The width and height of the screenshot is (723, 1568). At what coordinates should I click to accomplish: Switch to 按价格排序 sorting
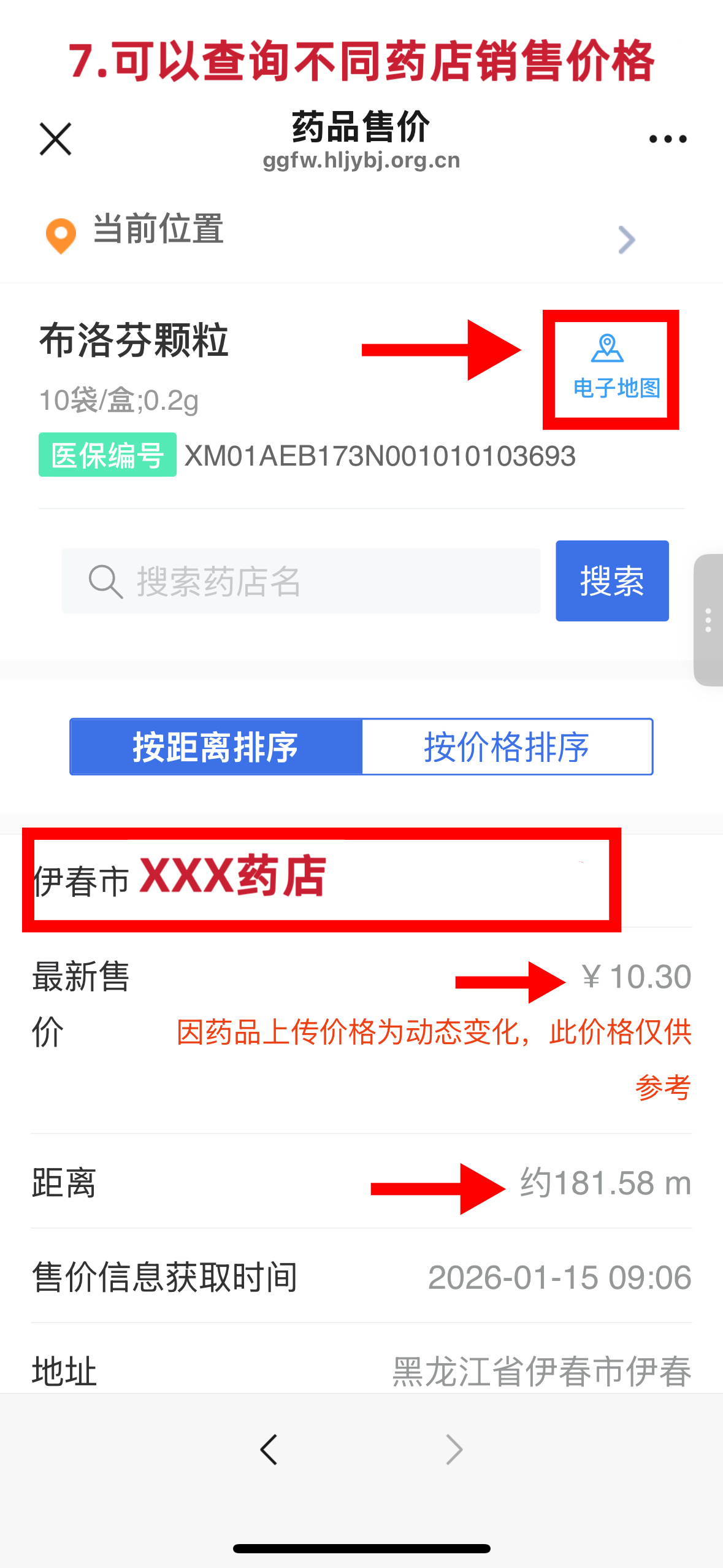pos(507,747)
